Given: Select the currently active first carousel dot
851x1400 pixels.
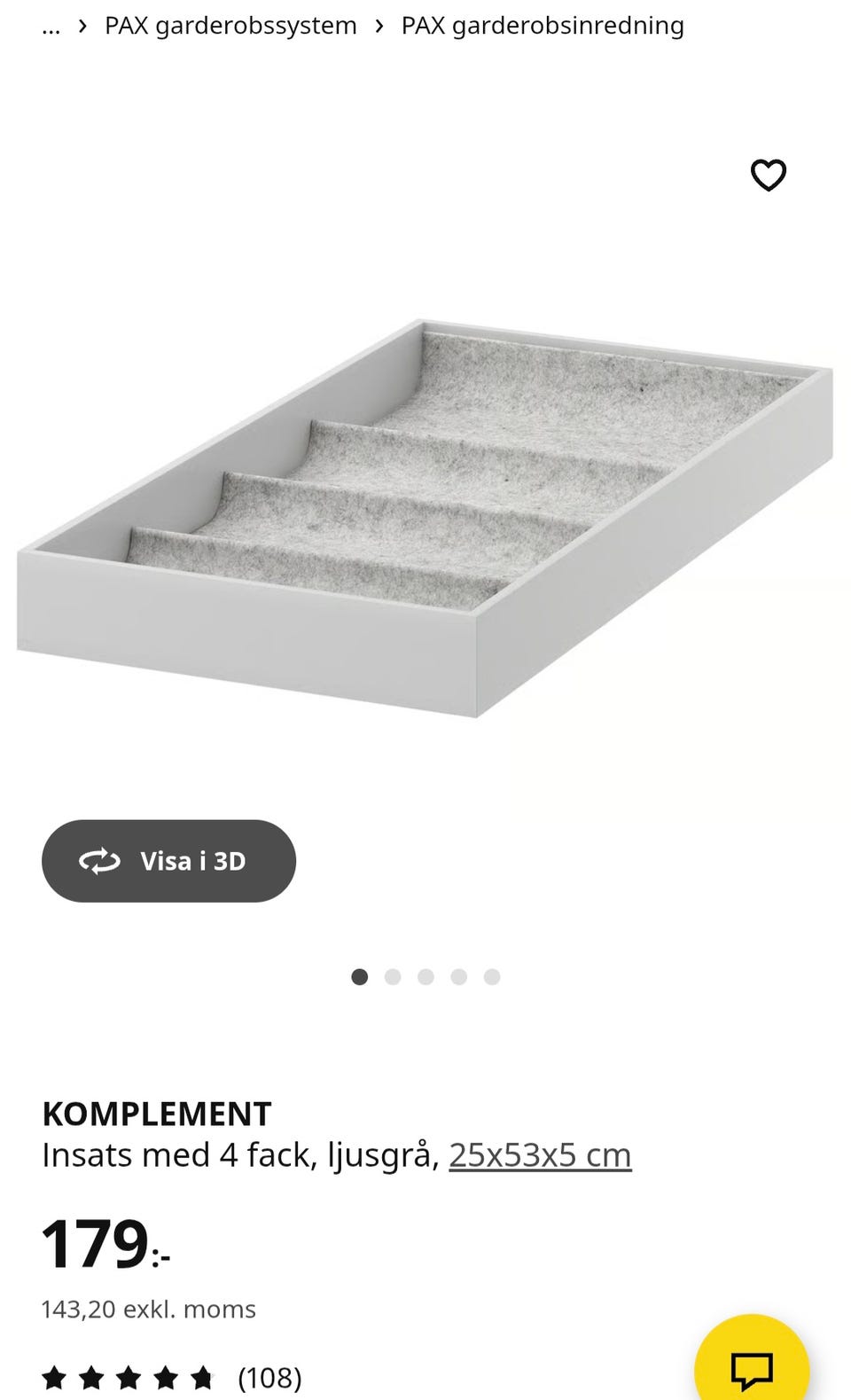Looking at the screenshot, I should 361,976.
